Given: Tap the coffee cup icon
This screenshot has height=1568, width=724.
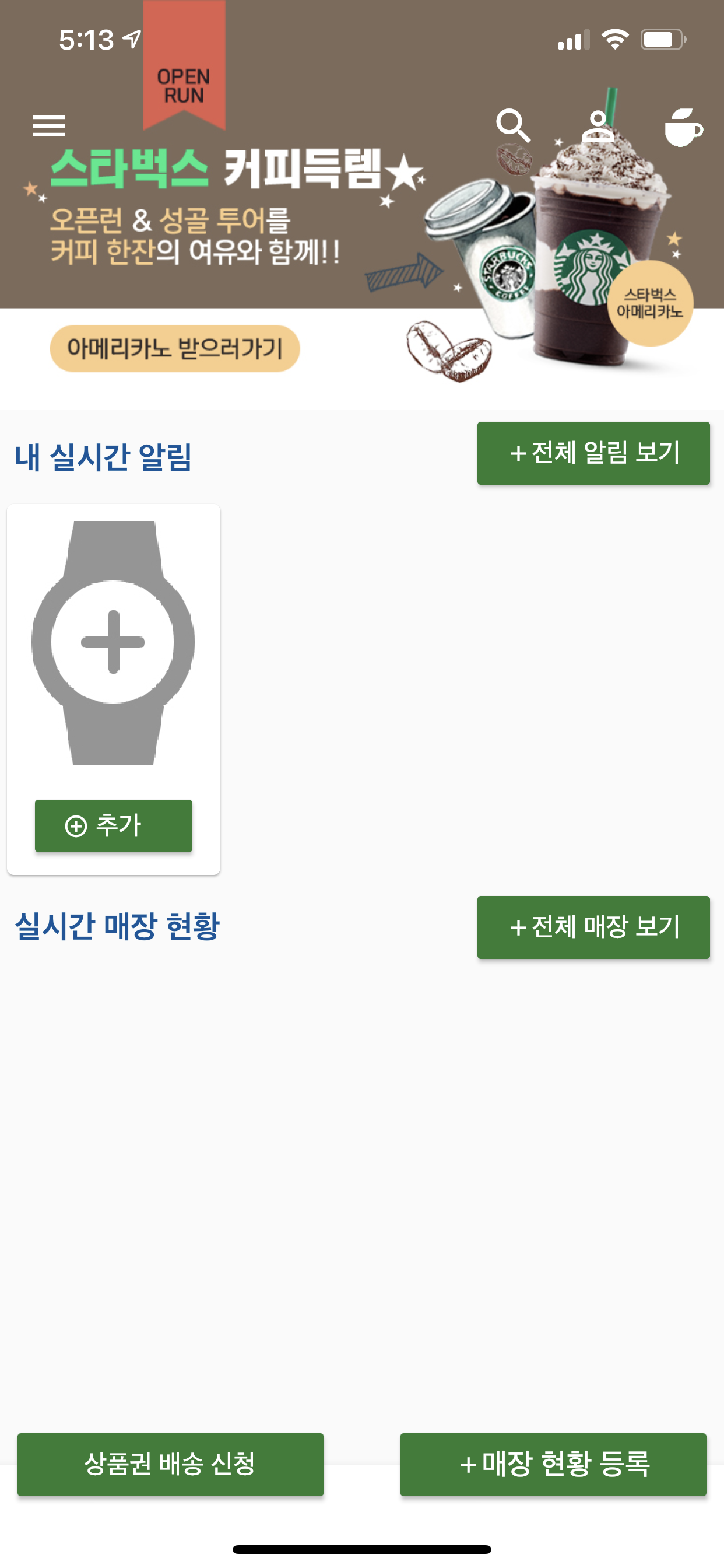Looking at the screenshot, I should [683, 127].
